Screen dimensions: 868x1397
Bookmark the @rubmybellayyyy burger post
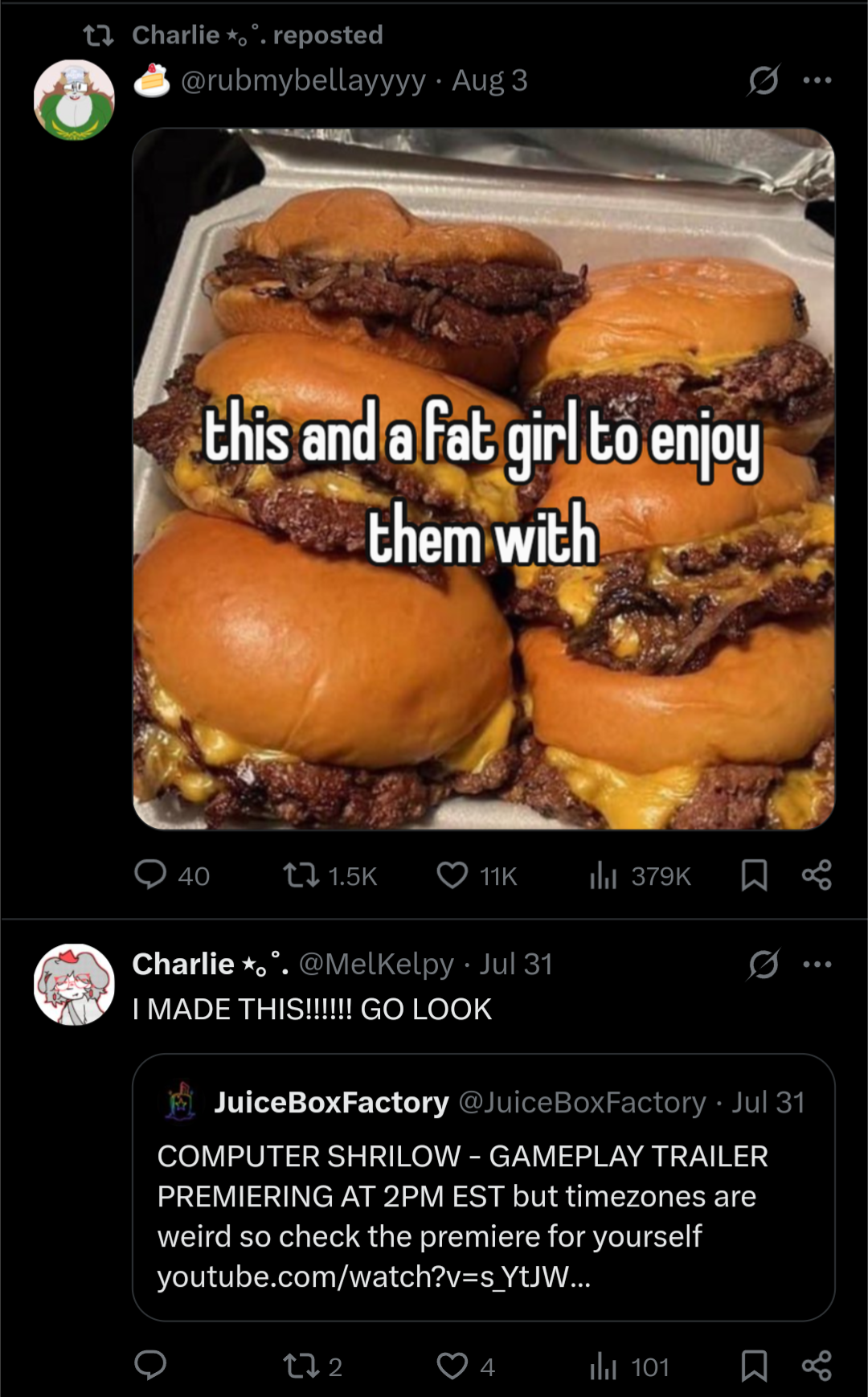tap(753, 875)
